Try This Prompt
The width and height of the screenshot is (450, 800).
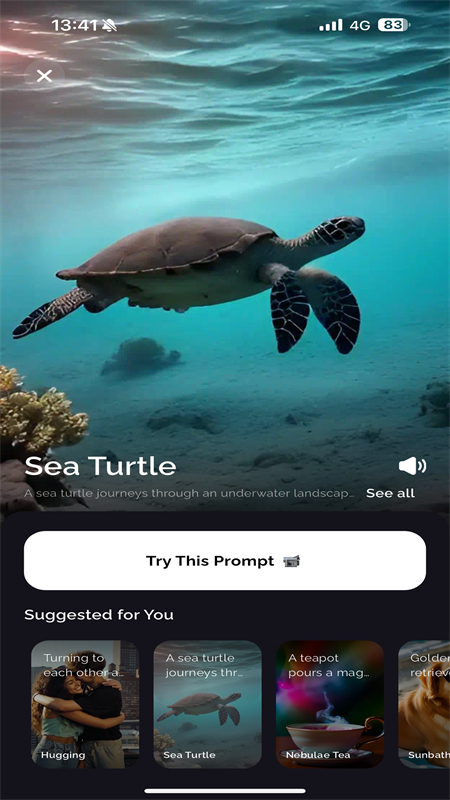[225, 561]
